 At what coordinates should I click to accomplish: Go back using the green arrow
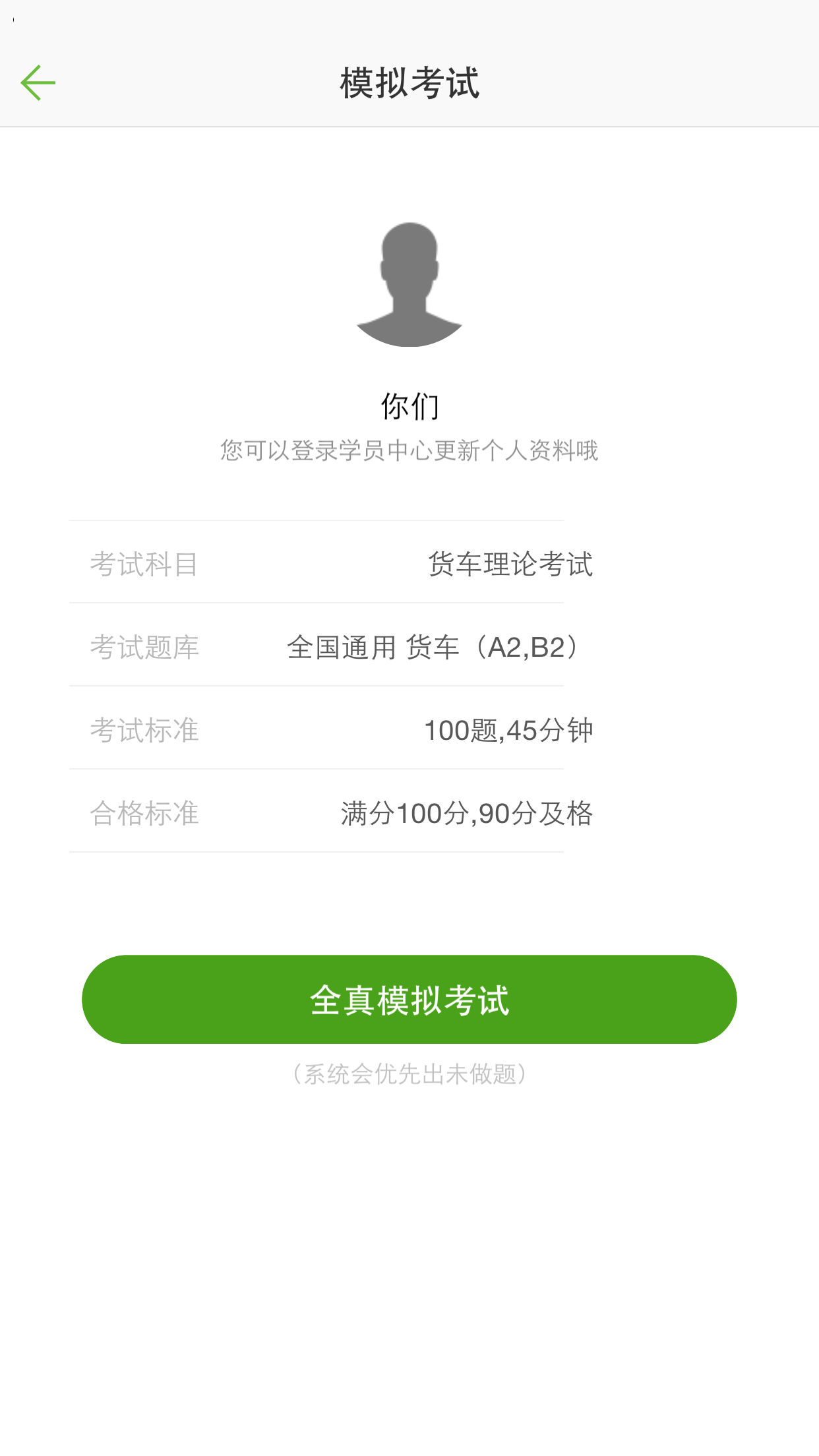click(38, 83)
